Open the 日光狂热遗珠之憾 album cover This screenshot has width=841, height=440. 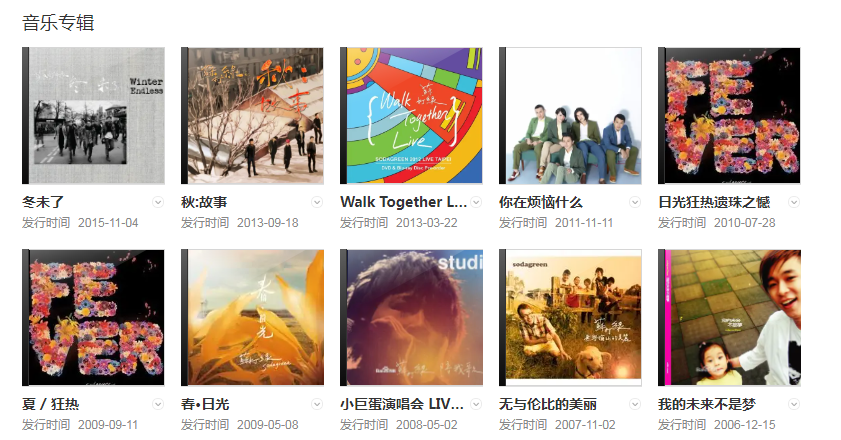[x=729, y=115]
